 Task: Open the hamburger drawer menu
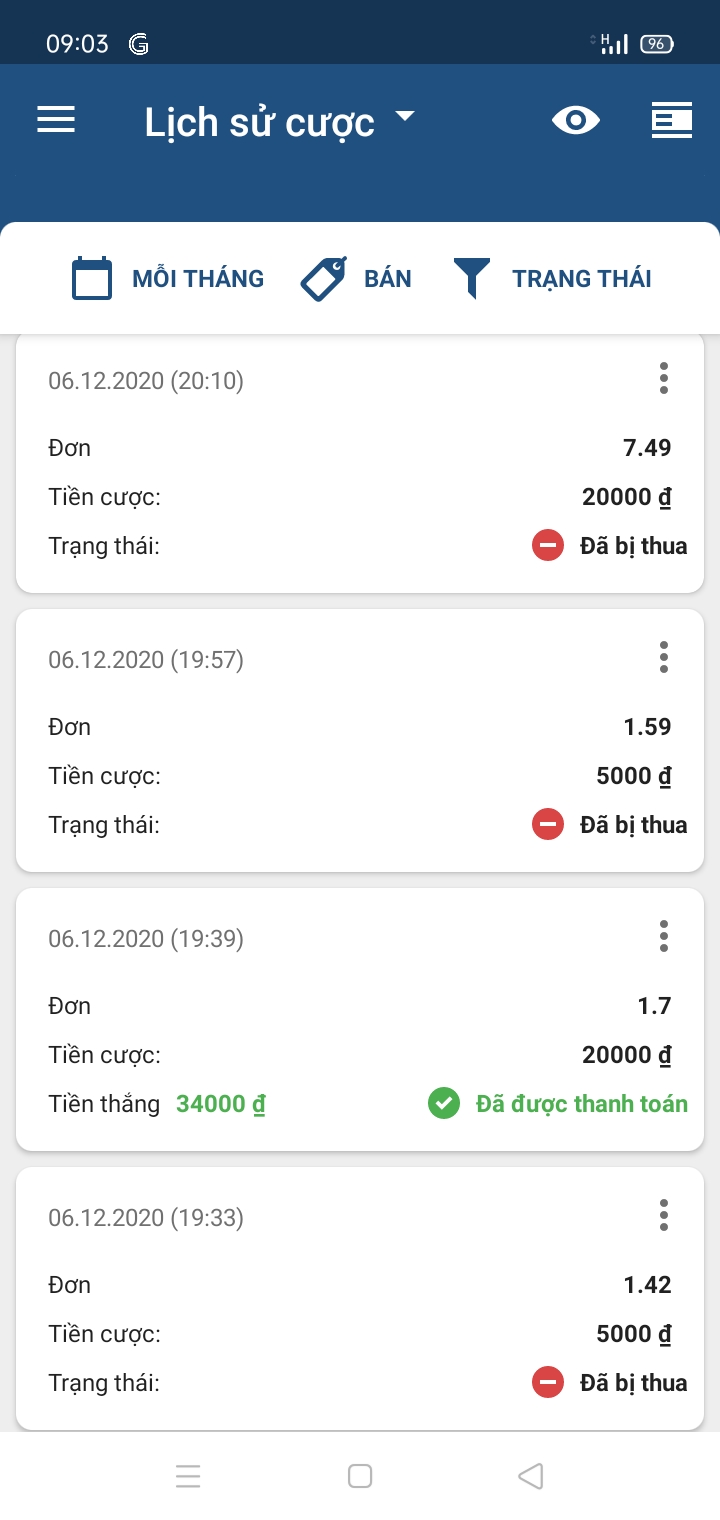[56, 121]
